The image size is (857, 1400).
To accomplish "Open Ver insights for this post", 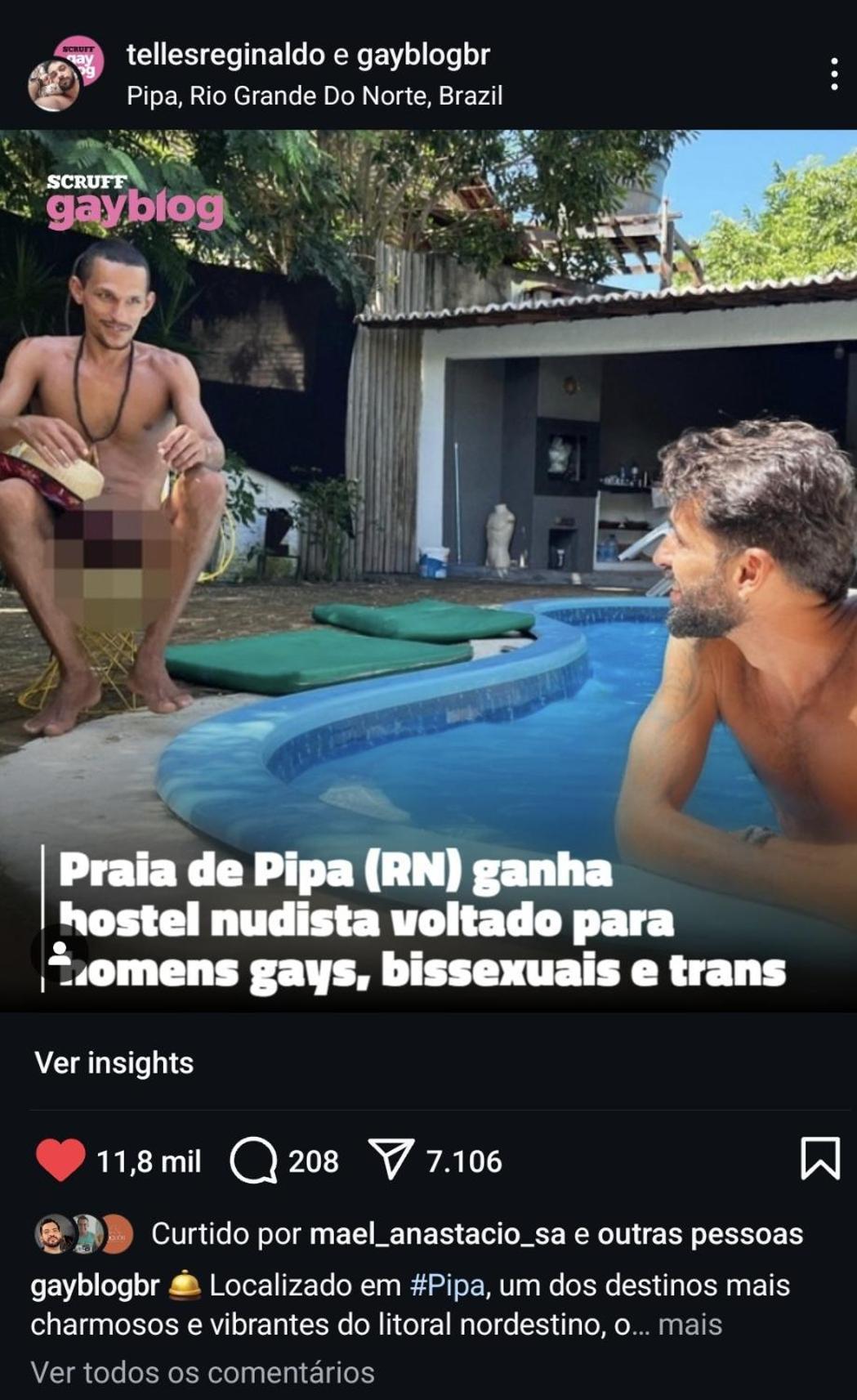I will click(114, 1062).
